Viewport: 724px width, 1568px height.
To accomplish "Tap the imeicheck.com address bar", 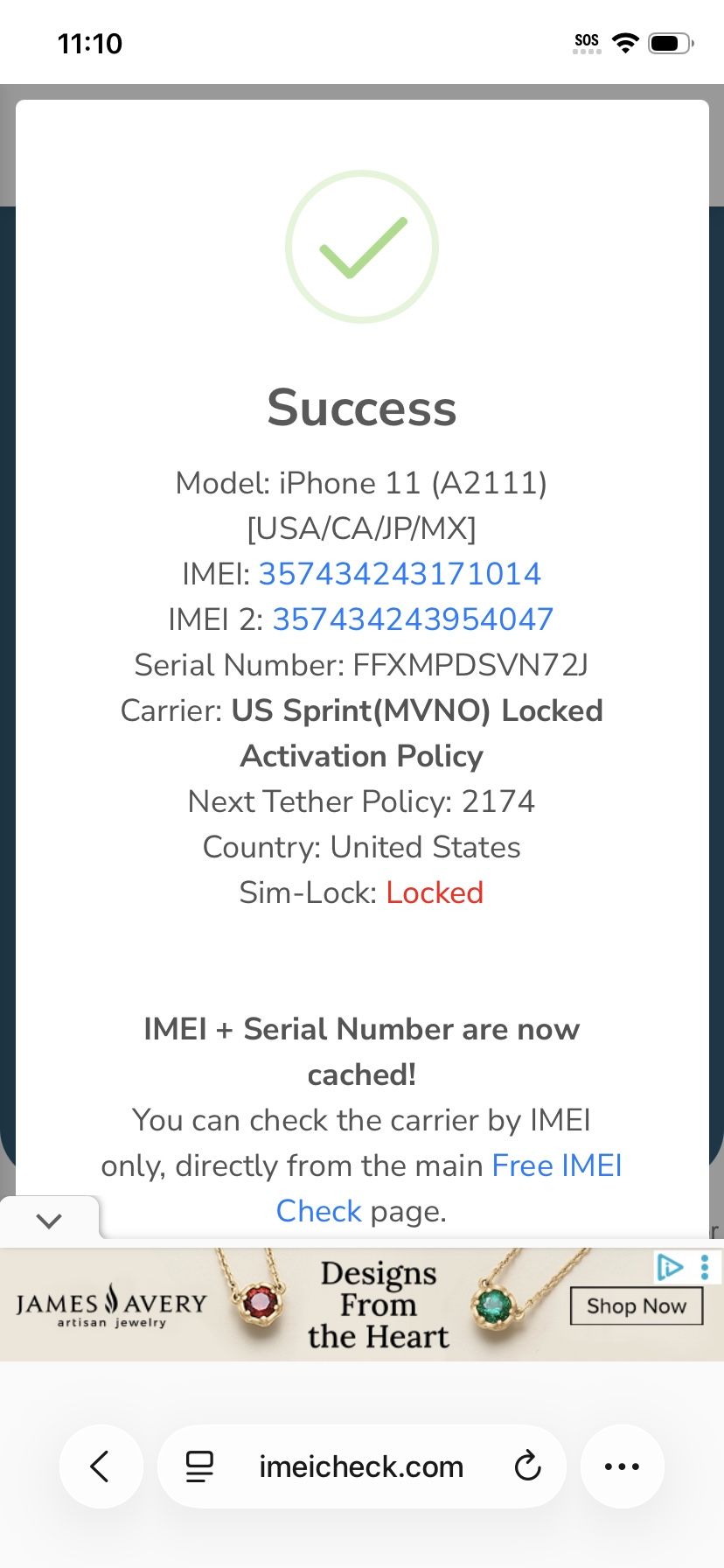I will 361,1466.
